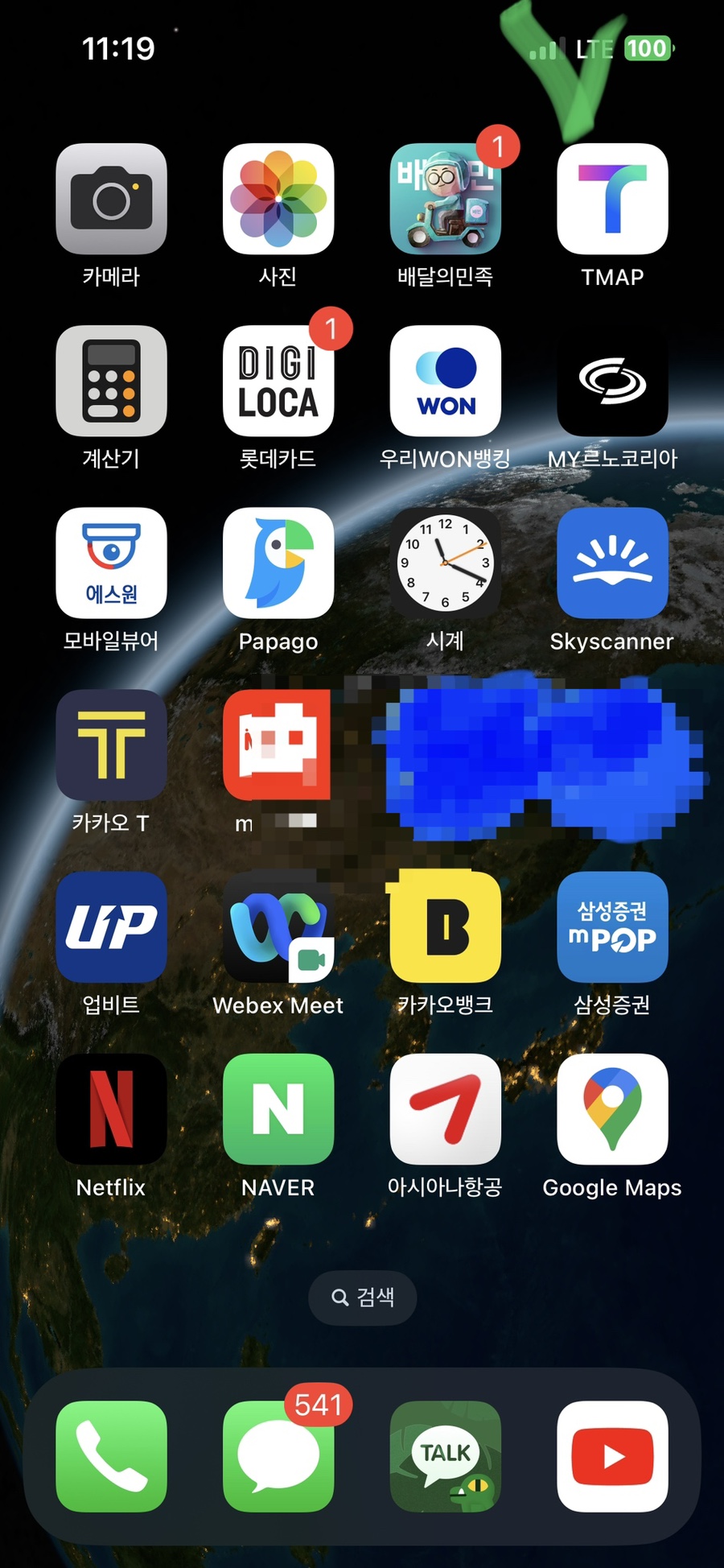
Task: Launch the TMAP navigation app
Action: 612,199
